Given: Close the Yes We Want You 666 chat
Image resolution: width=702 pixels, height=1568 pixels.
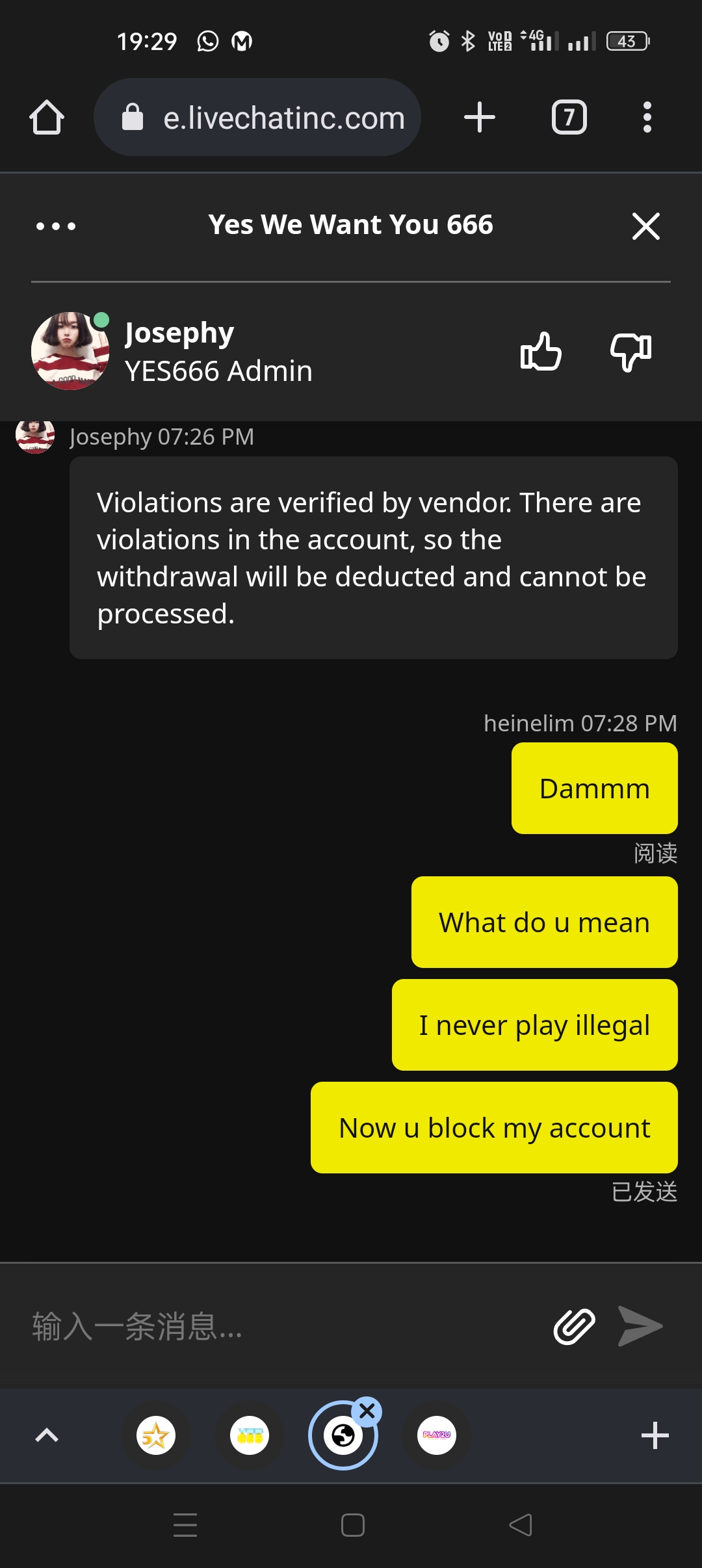Looking at the screenshot, I should click(x=645, y=226).
